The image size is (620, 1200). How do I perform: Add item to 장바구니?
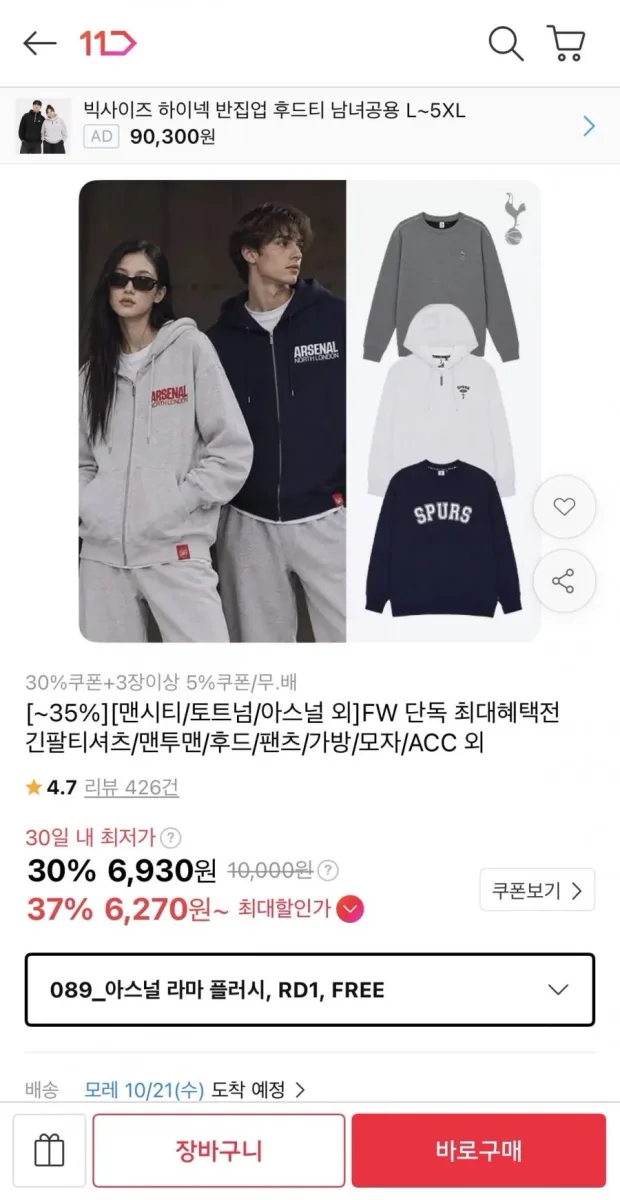click(x=219, y=1150)
